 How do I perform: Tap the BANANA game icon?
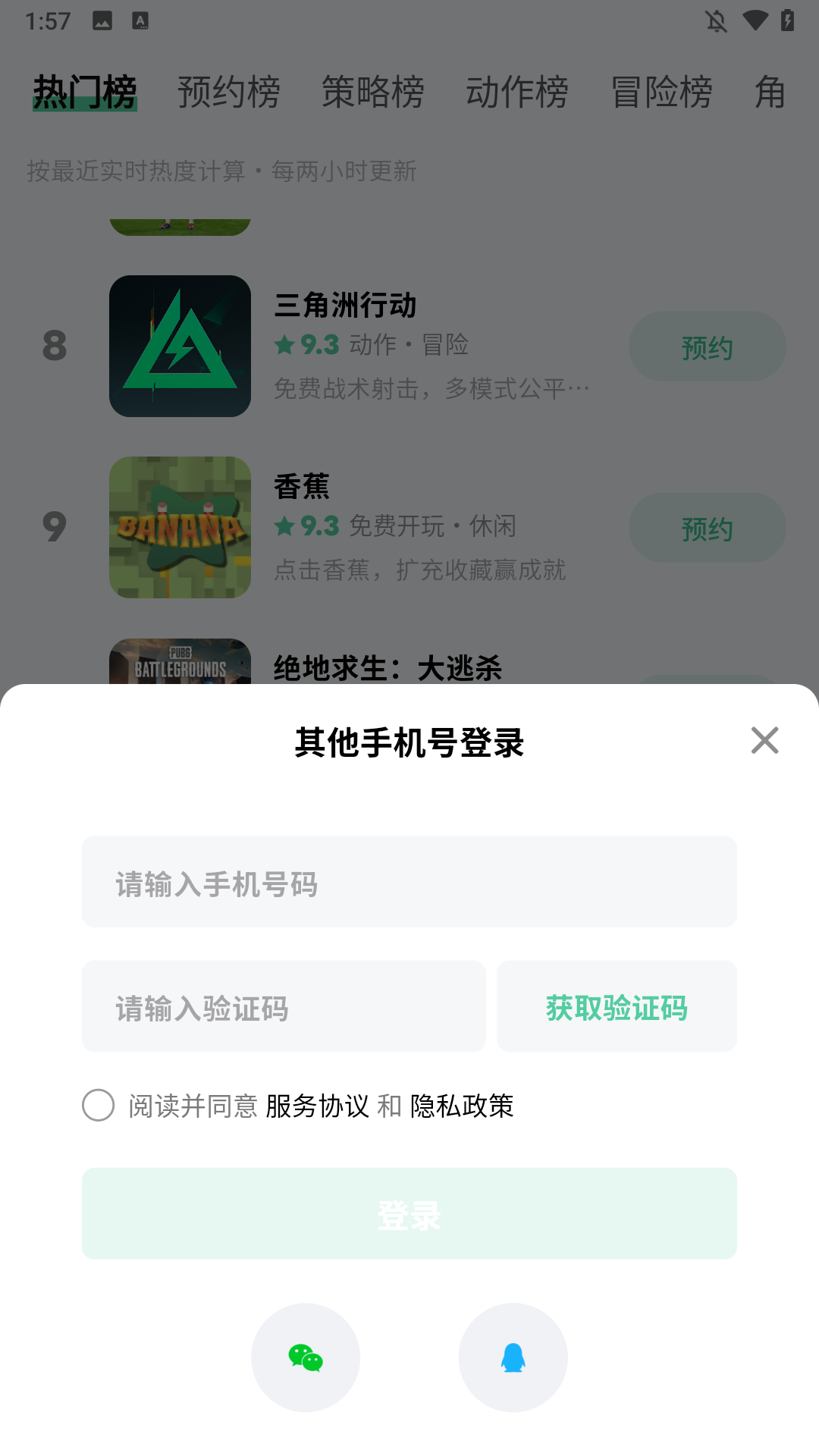click(180, 528)
